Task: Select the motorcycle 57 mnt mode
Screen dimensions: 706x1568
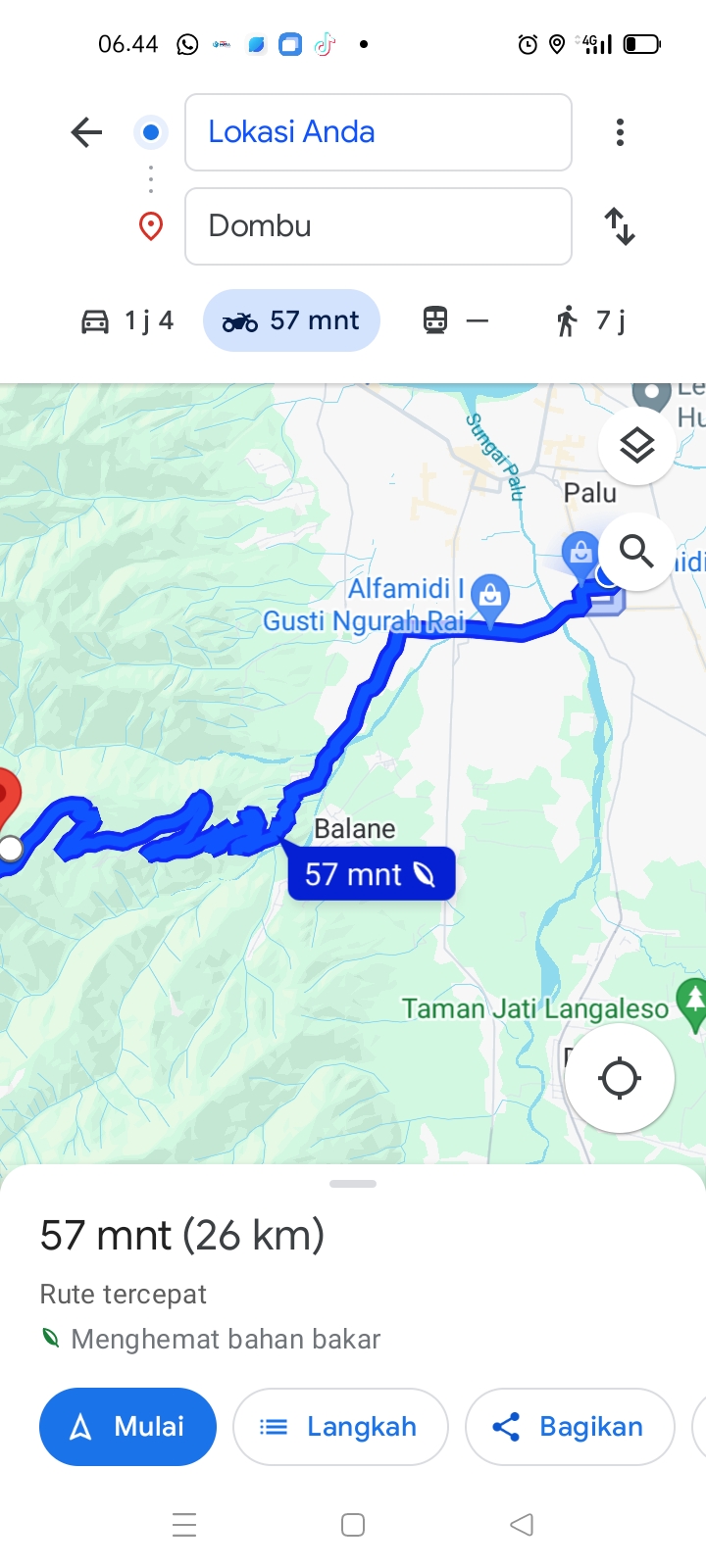Action: pyautogui.click(x=291, y=320)
